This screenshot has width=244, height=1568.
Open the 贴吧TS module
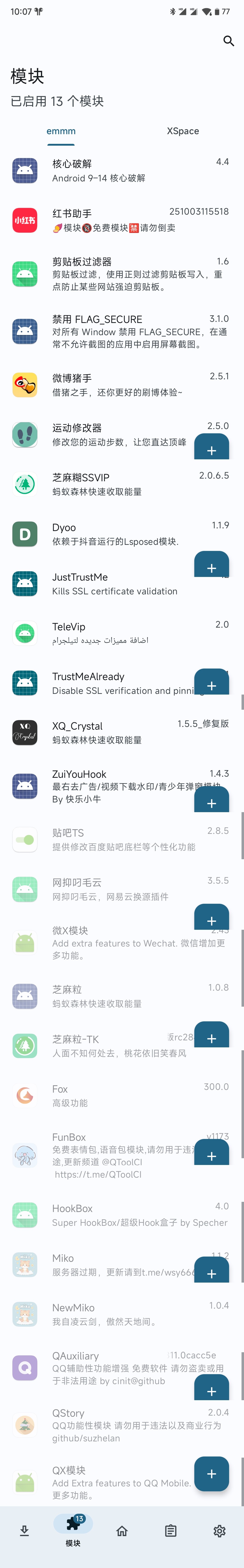coord(122,839)
